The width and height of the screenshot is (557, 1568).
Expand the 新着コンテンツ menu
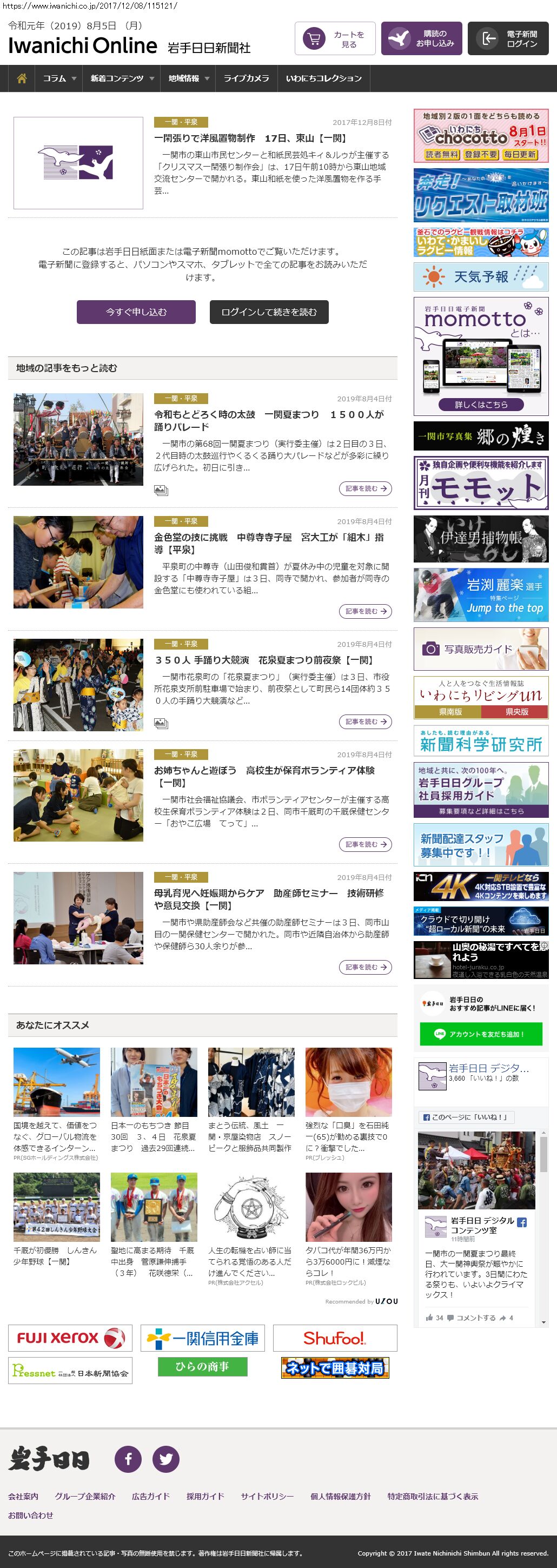[122, 78]
